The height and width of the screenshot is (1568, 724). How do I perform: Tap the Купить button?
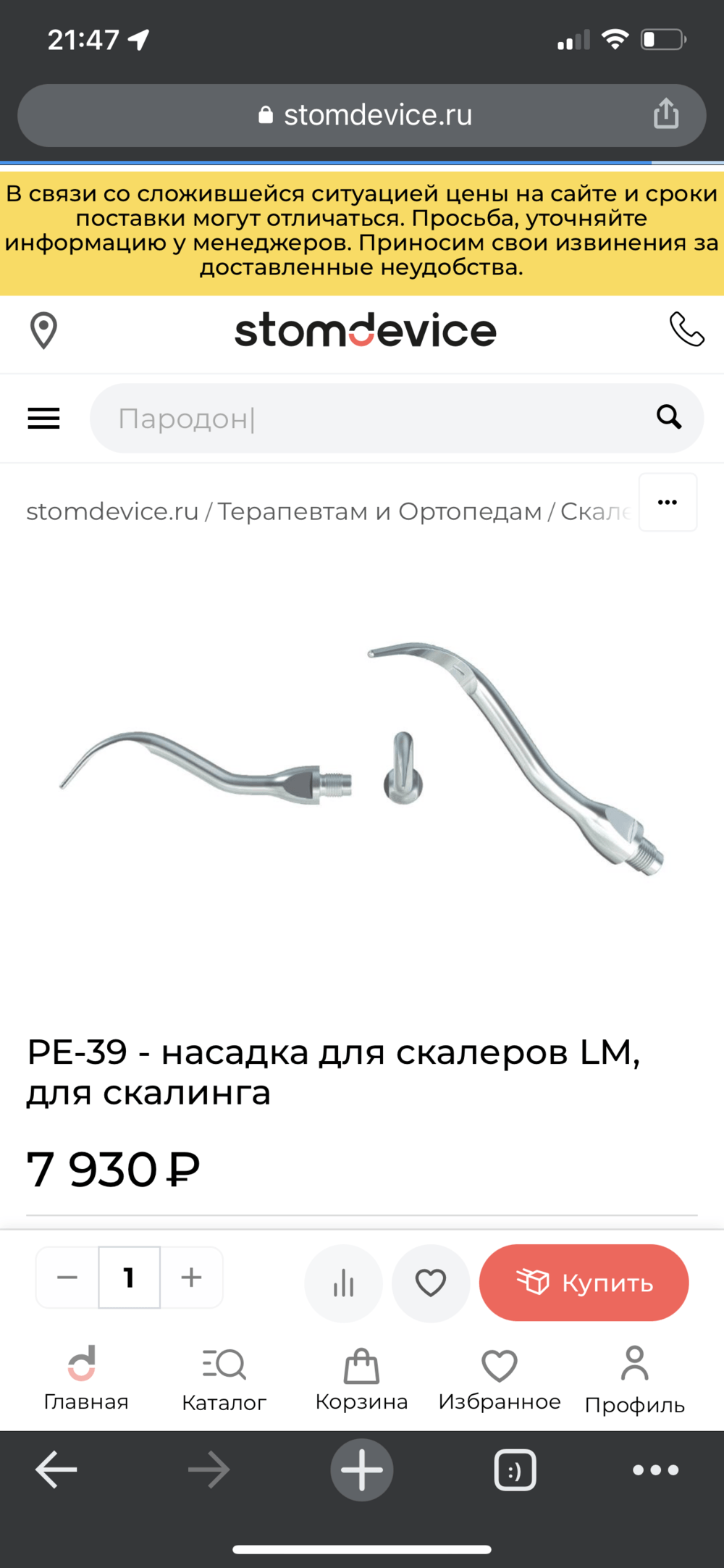click(x=584, y=1283)
